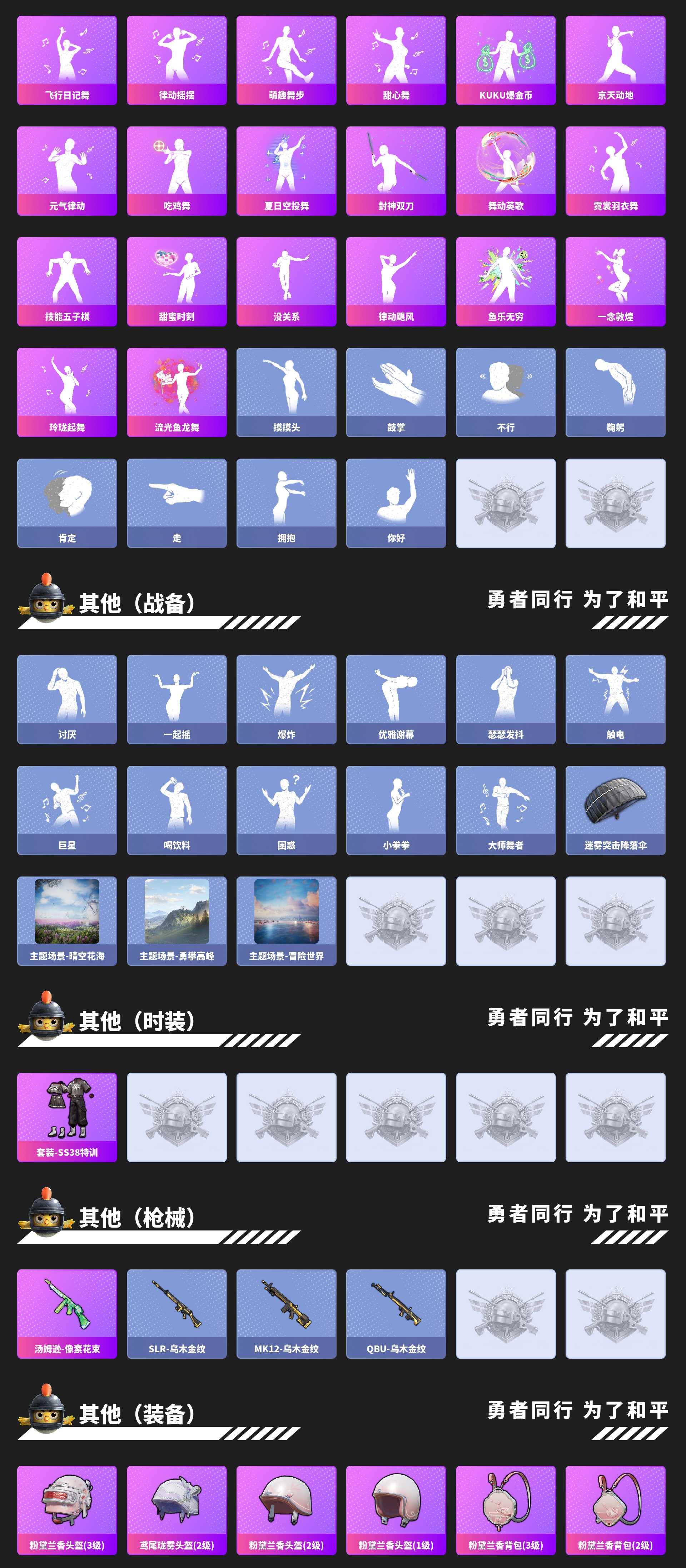
Task: Click the 鞠躬 bow emote
Action: pyautogui.click(x=617, y=392)
